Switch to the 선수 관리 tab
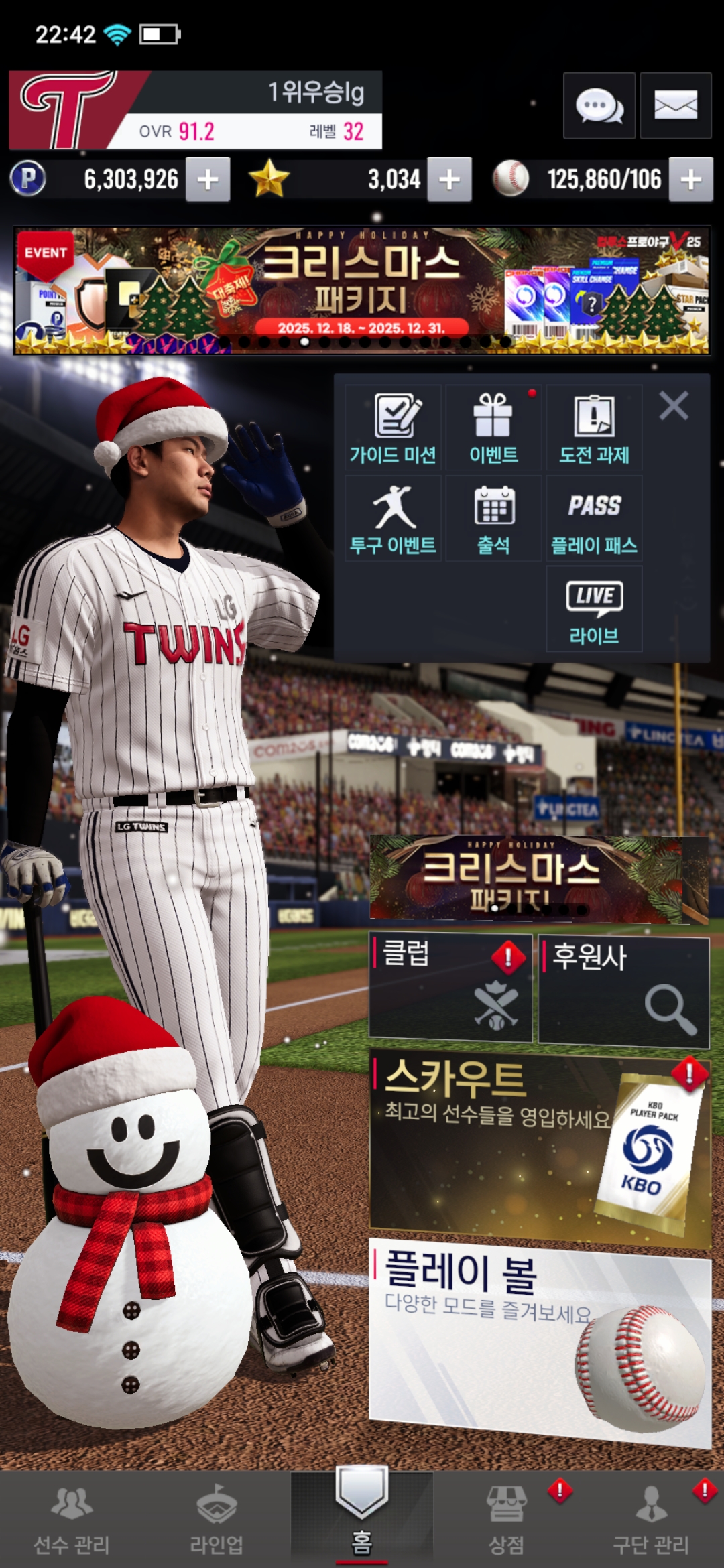724x1568 pixels. click(x=72, y=1520)
